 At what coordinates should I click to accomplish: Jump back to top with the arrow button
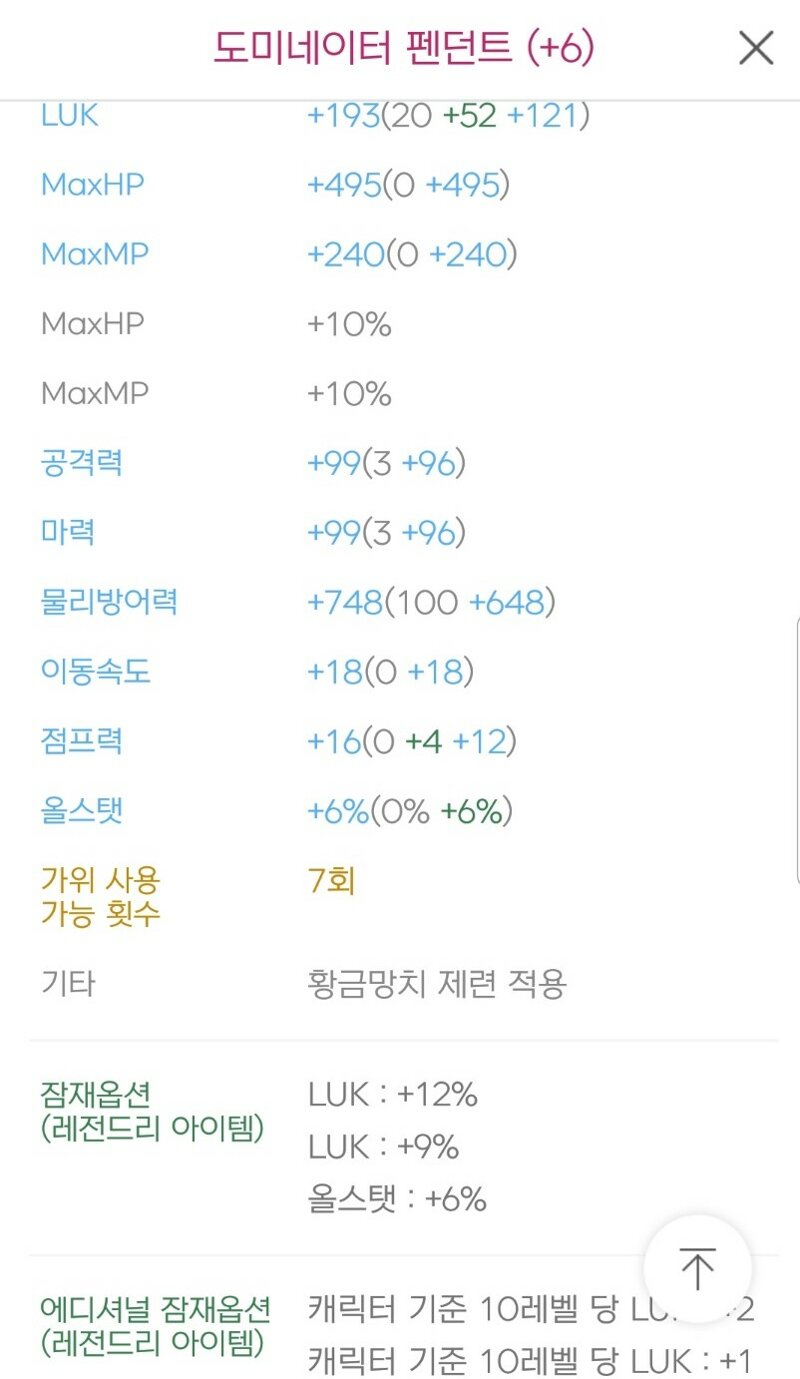pyautogui.click(x=697, y=1269)
